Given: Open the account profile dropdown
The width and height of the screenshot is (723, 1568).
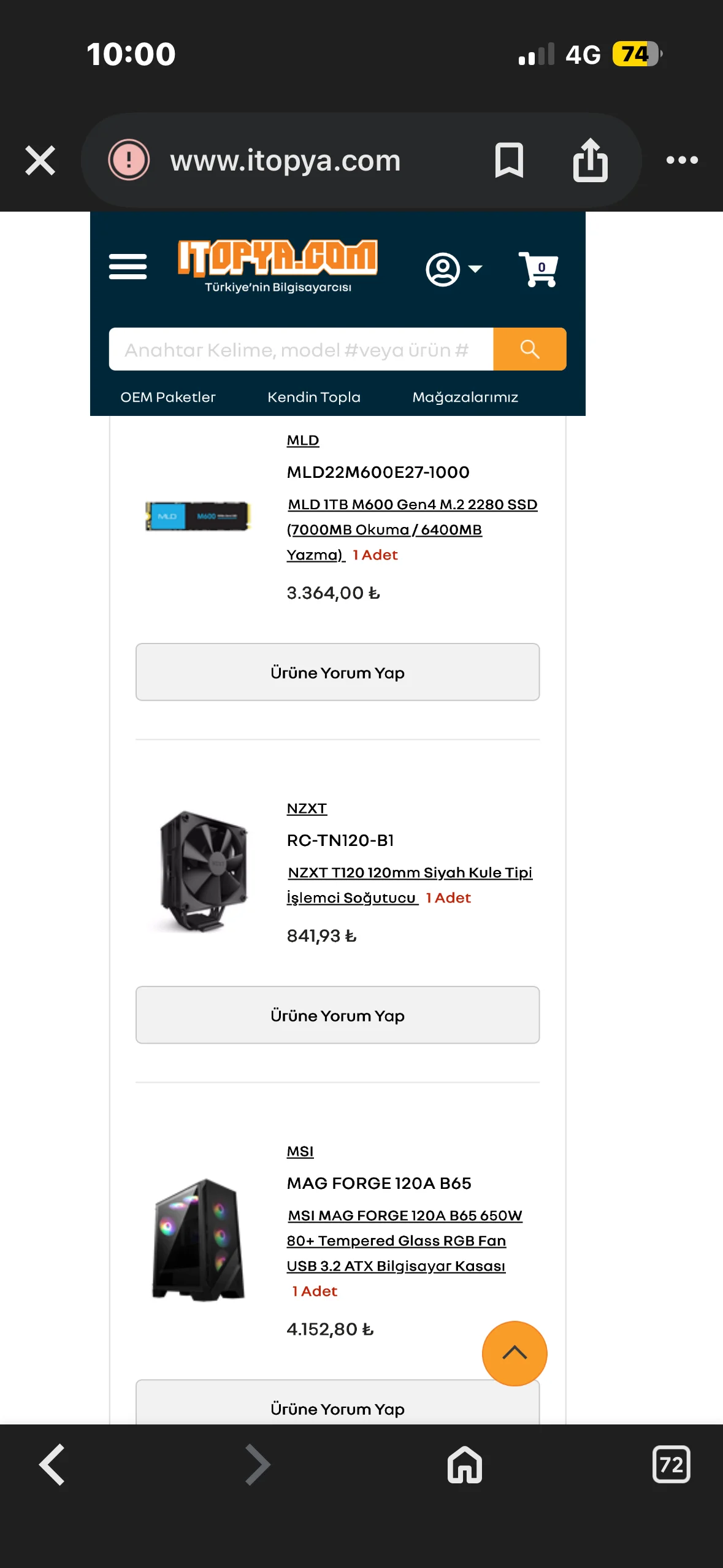Looking at the screenshot, I should coord(454,269).
